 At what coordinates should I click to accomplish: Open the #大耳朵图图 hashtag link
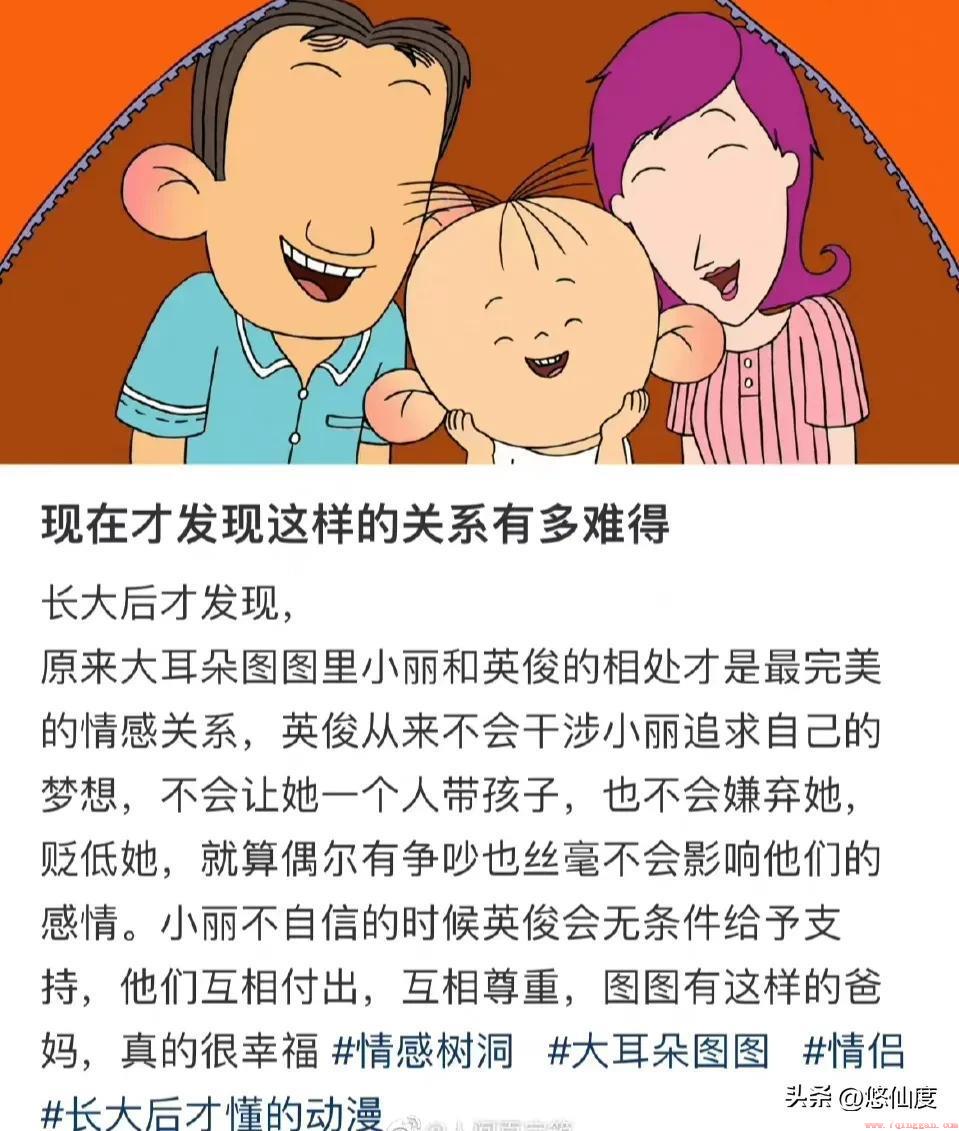coord(659,1051)
